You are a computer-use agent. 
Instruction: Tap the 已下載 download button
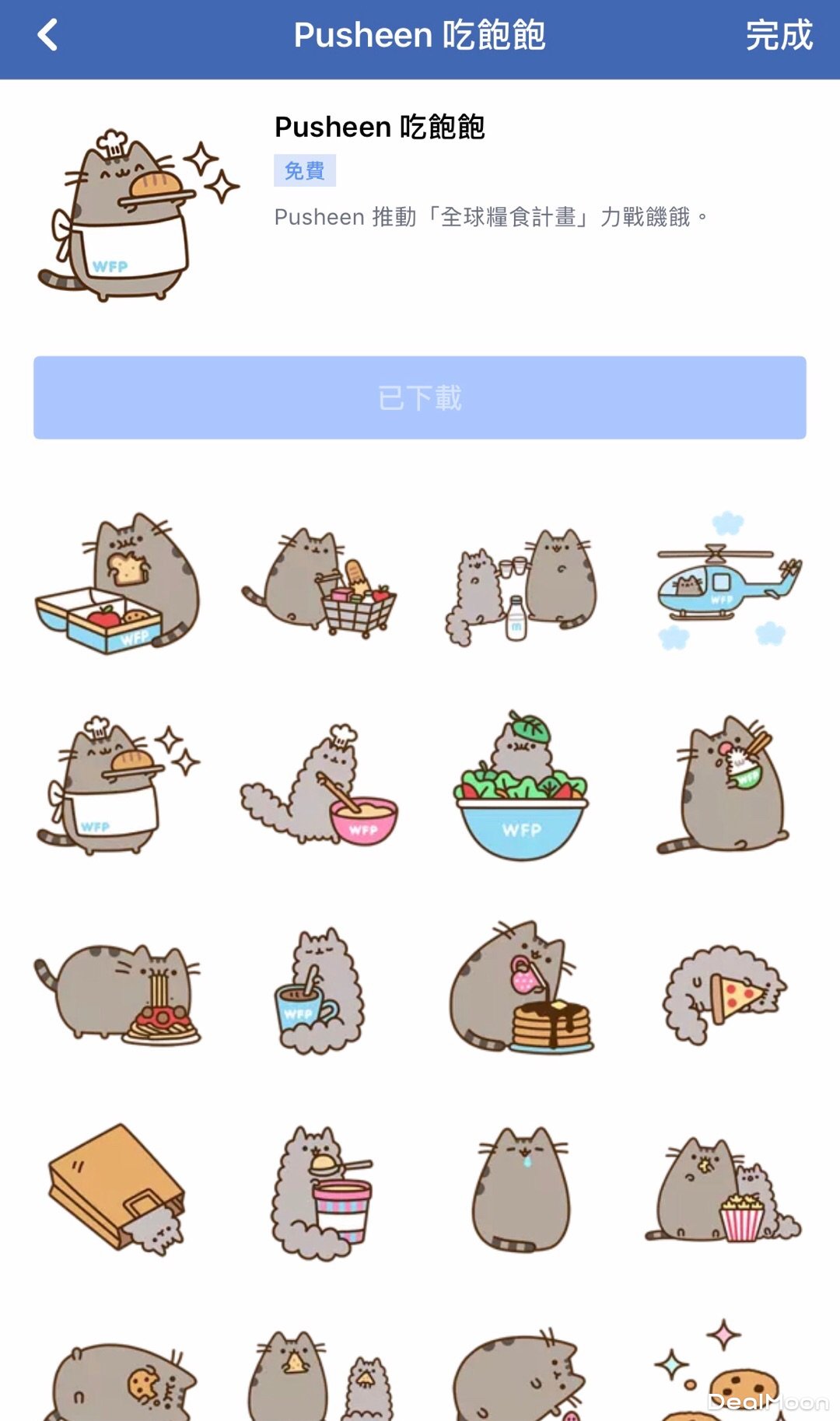420,397
